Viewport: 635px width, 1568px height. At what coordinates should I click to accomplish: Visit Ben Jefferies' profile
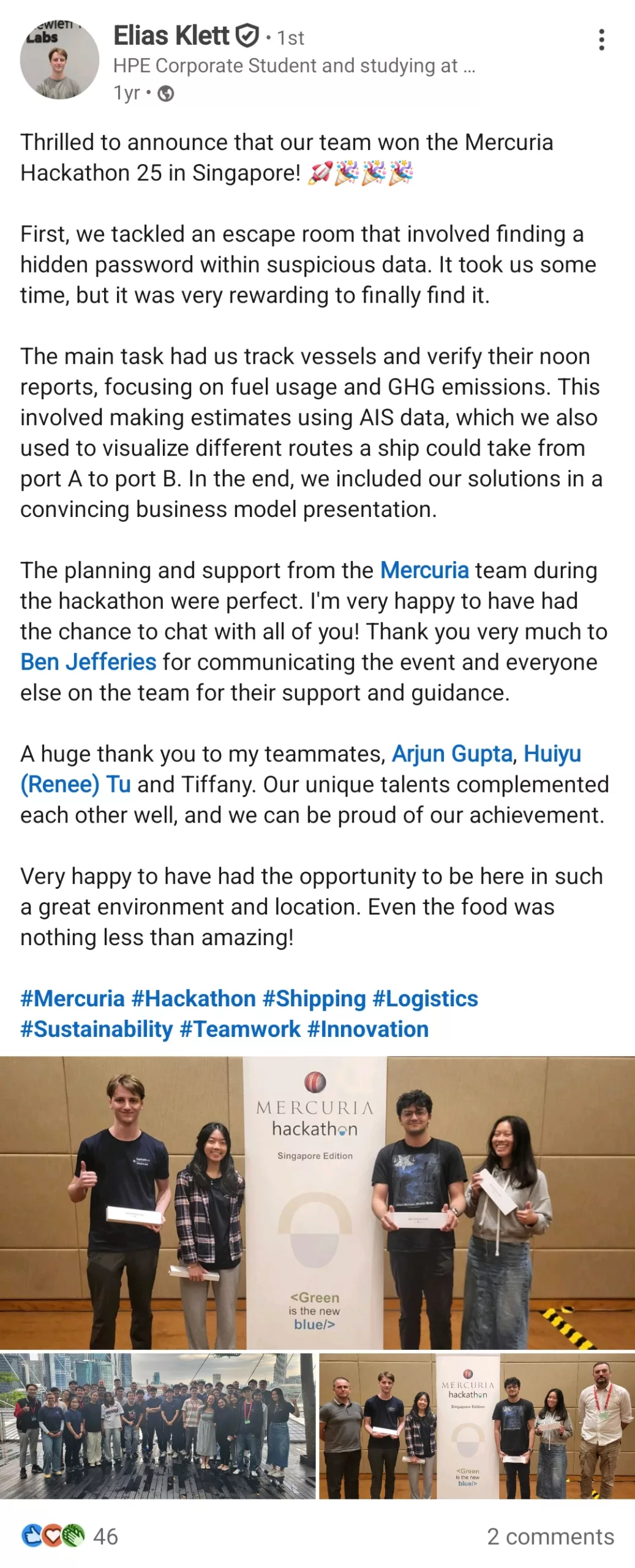[88, 662]
